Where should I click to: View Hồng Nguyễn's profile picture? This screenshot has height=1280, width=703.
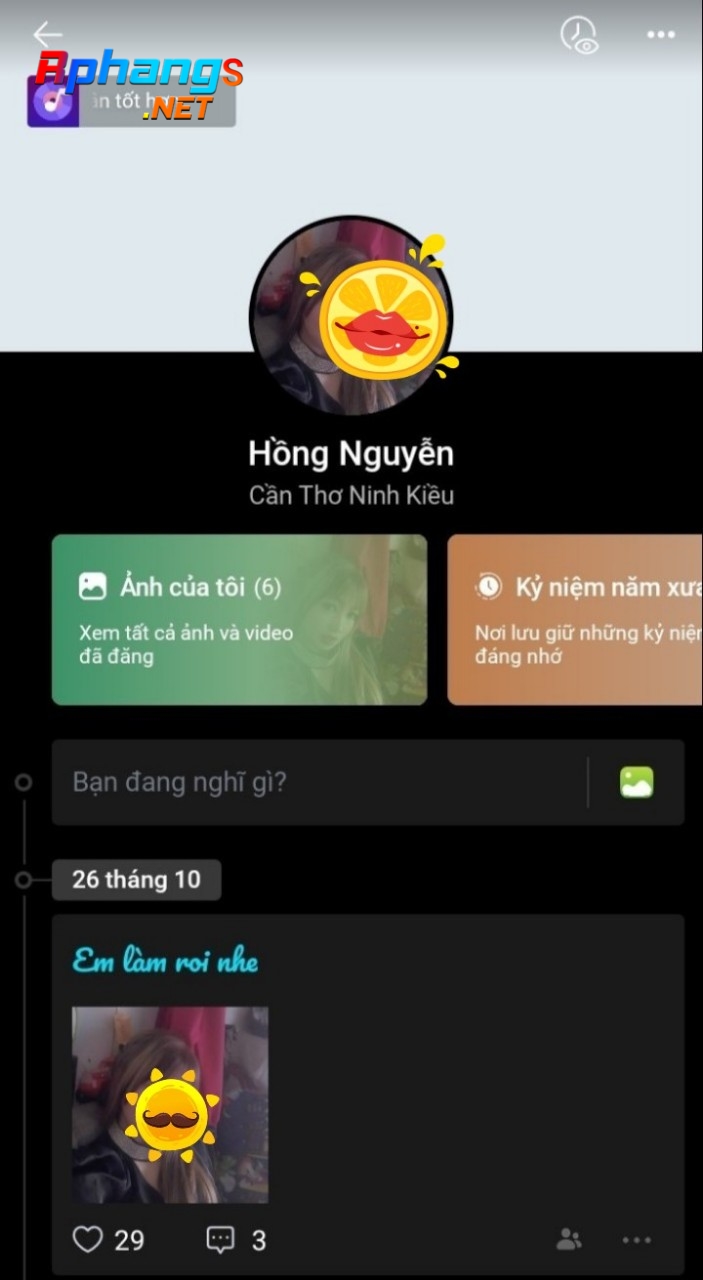tap(351, 316)
